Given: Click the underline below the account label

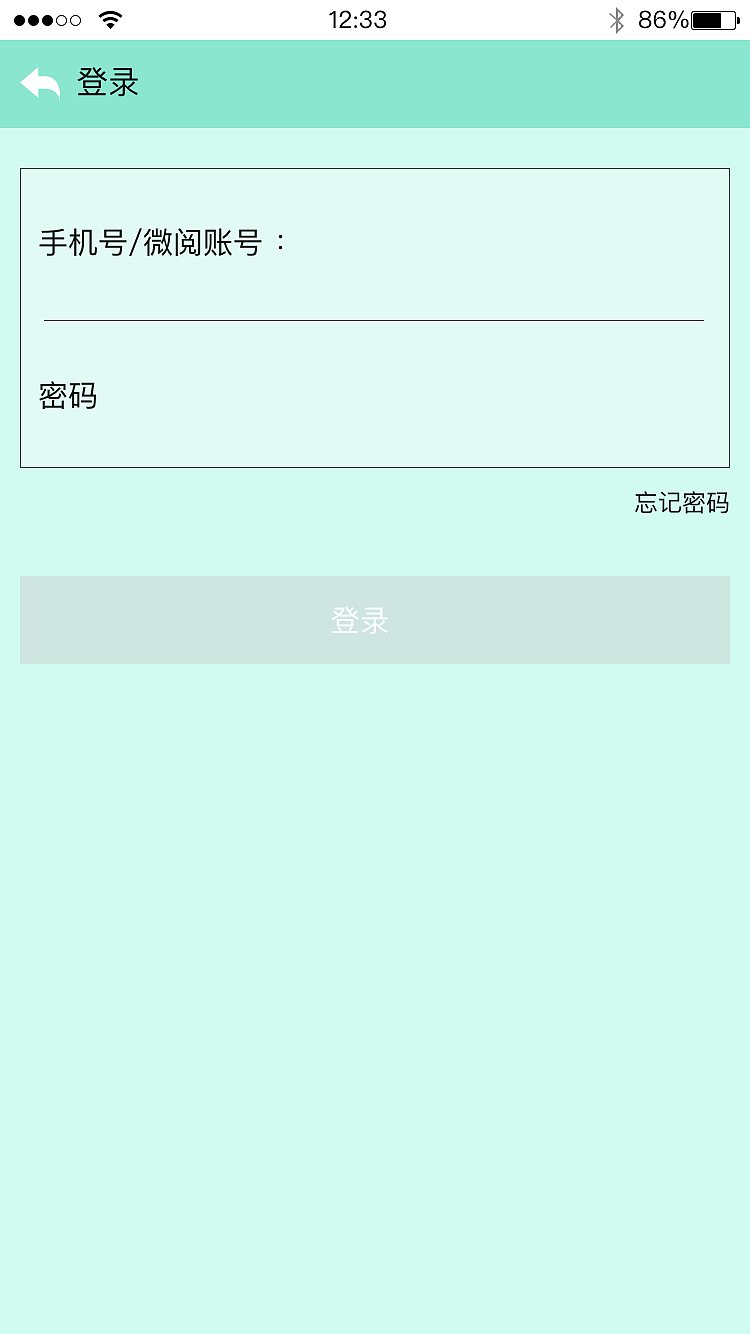Looking at the screenshot, I should (x=375, y=320).
